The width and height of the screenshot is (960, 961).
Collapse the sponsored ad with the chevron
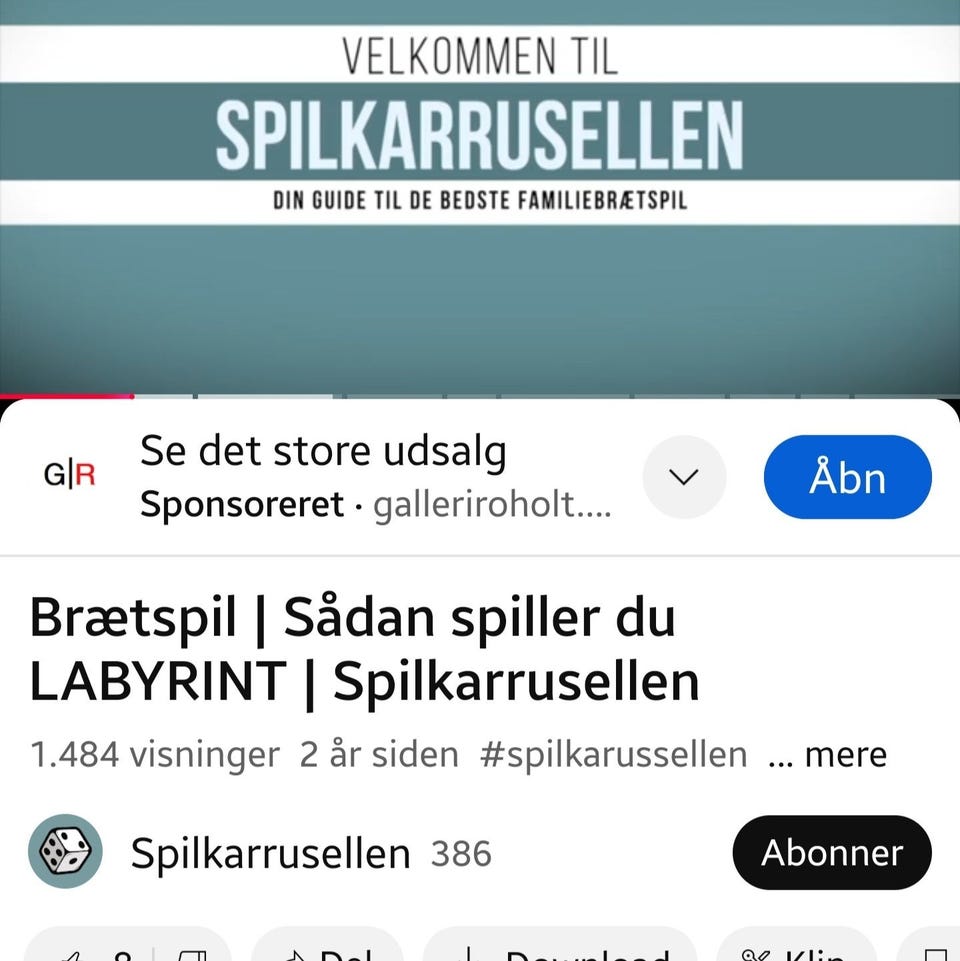coord(684,477)
